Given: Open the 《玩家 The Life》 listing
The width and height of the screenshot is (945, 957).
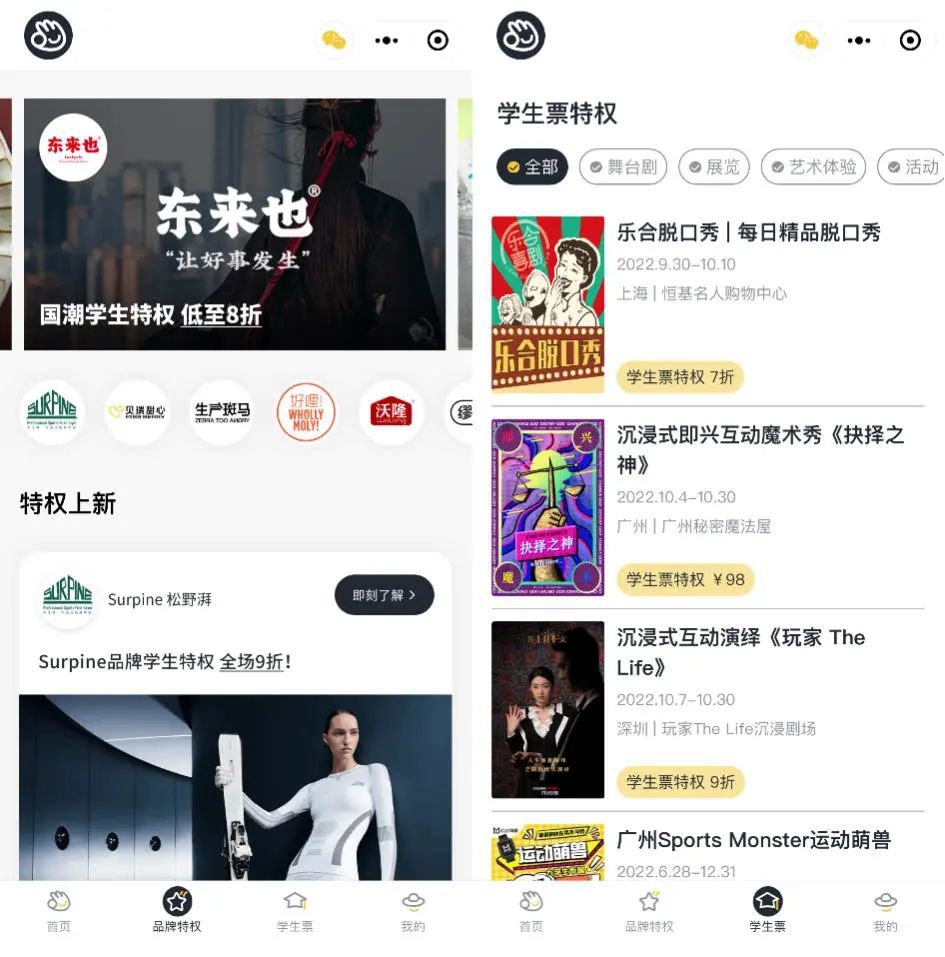Looking at the screenshot, I should click(708, 710).
